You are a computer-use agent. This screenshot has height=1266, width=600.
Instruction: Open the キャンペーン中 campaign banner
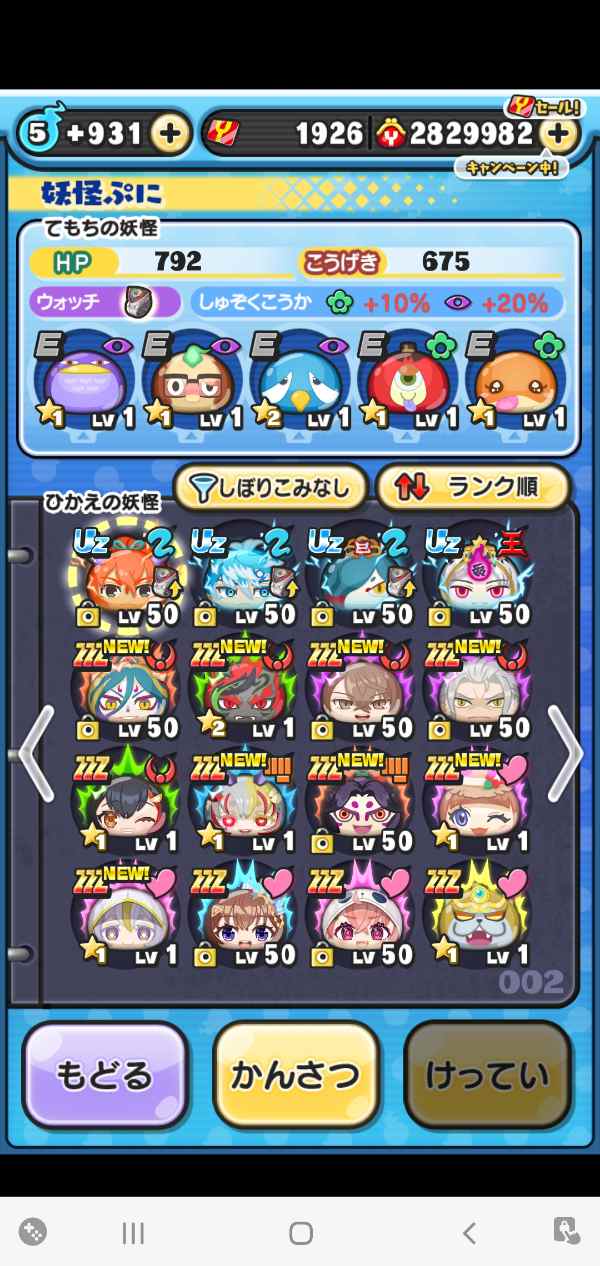click(511, 167)
